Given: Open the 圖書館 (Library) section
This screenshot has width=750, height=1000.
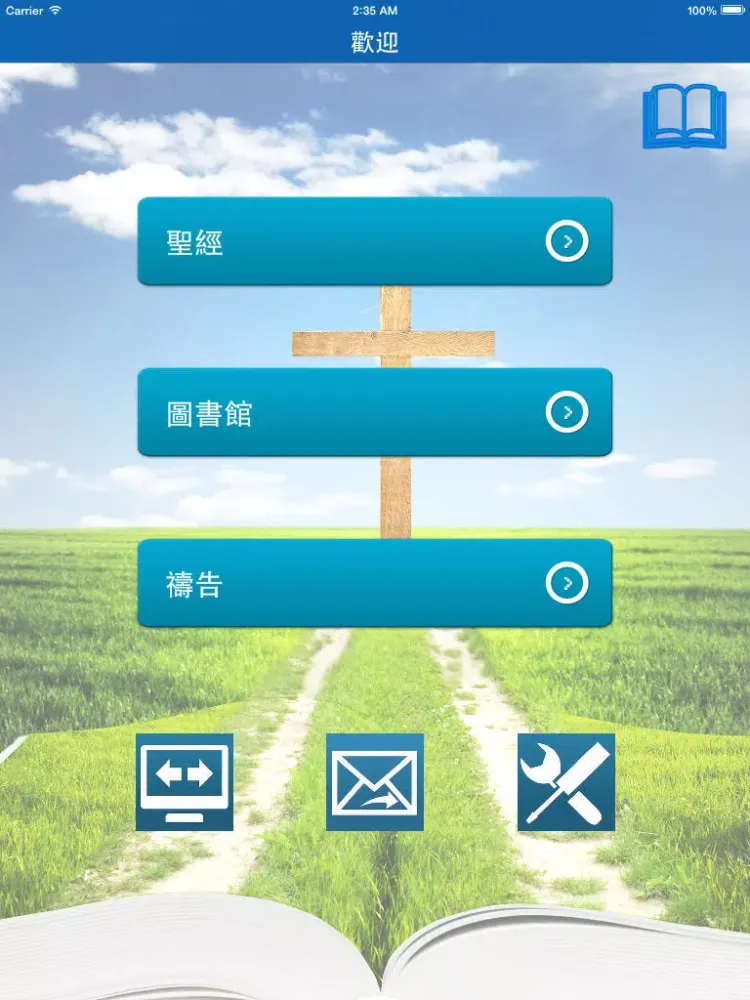Looking at the screenshot, I should [374, 412].
